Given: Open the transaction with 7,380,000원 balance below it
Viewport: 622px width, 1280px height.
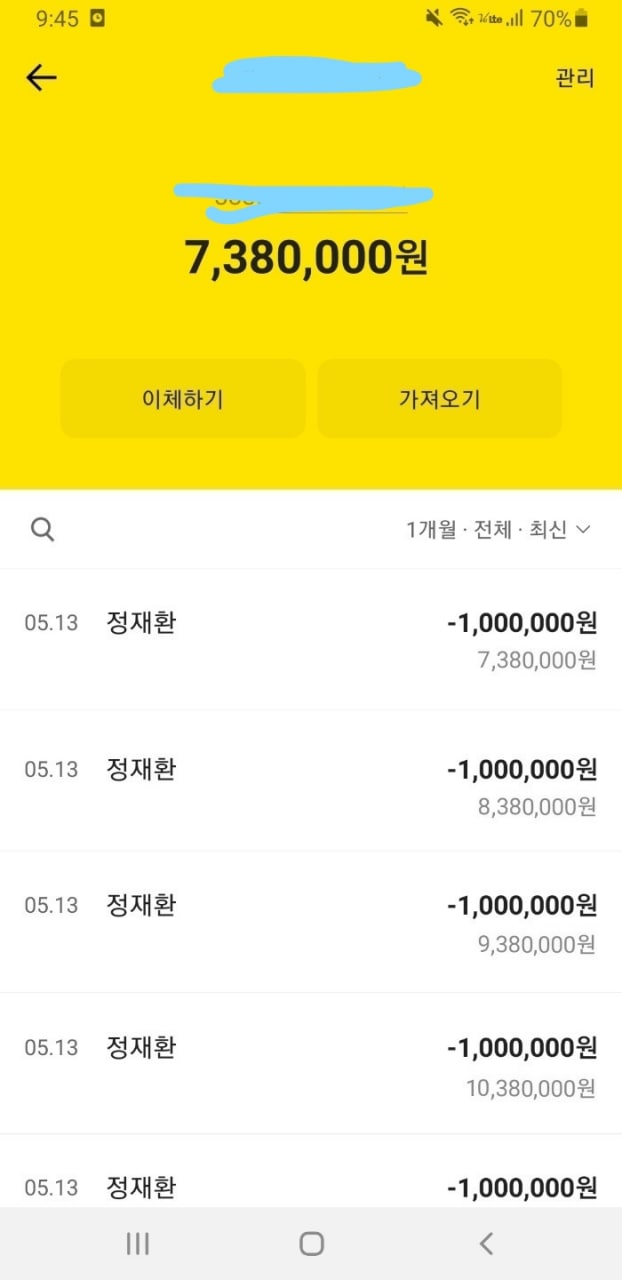Looking at the screenshot, I should pyautogui.click(x=311, y=640).
